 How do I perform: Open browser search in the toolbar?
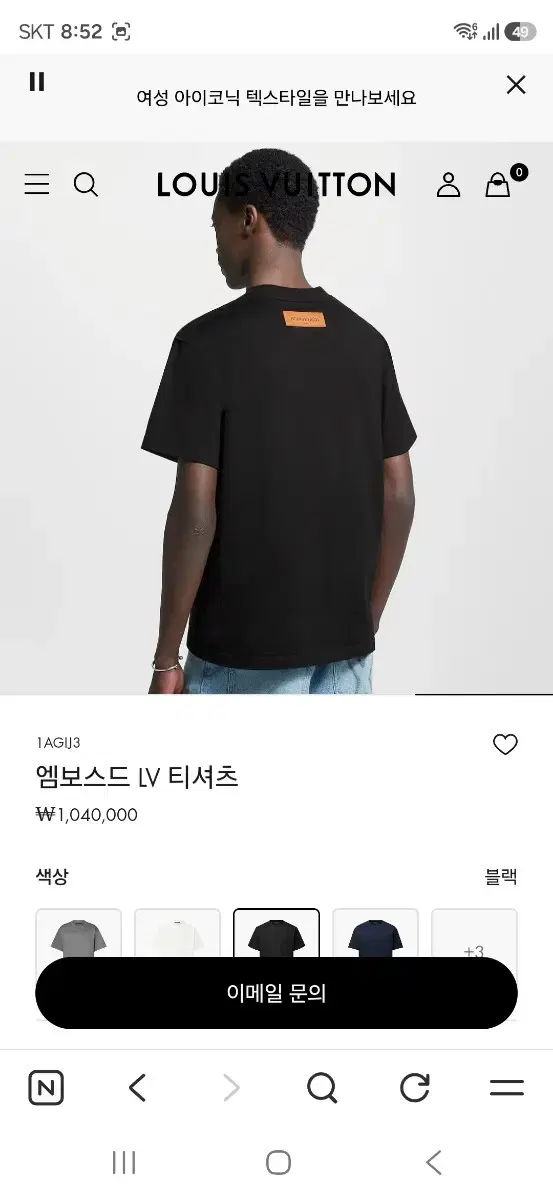click(322, 1088)
